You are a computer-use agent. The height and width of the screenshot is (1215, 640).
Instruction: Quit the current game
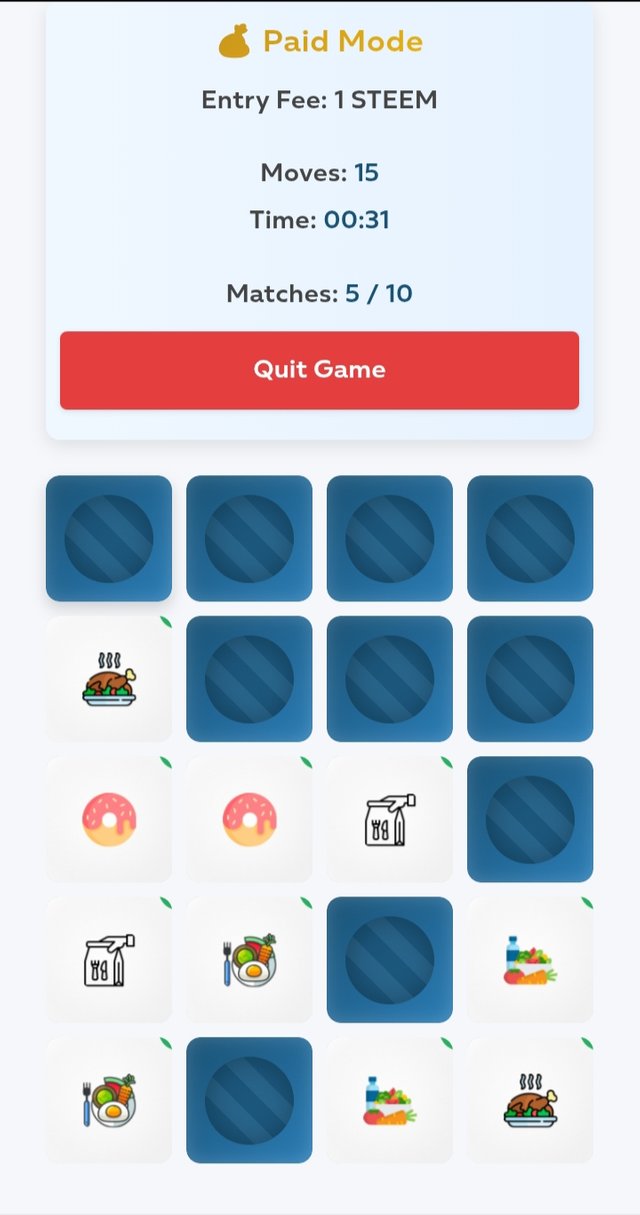319,370
